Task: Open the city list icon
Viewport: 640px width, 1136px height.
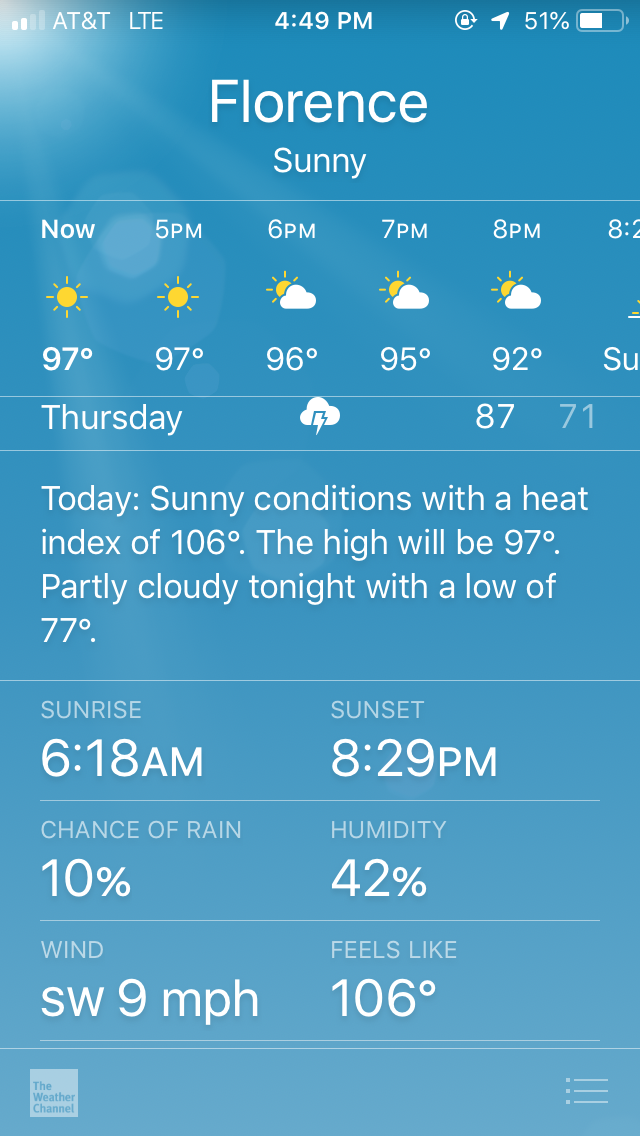Action: click(586, 1091)
